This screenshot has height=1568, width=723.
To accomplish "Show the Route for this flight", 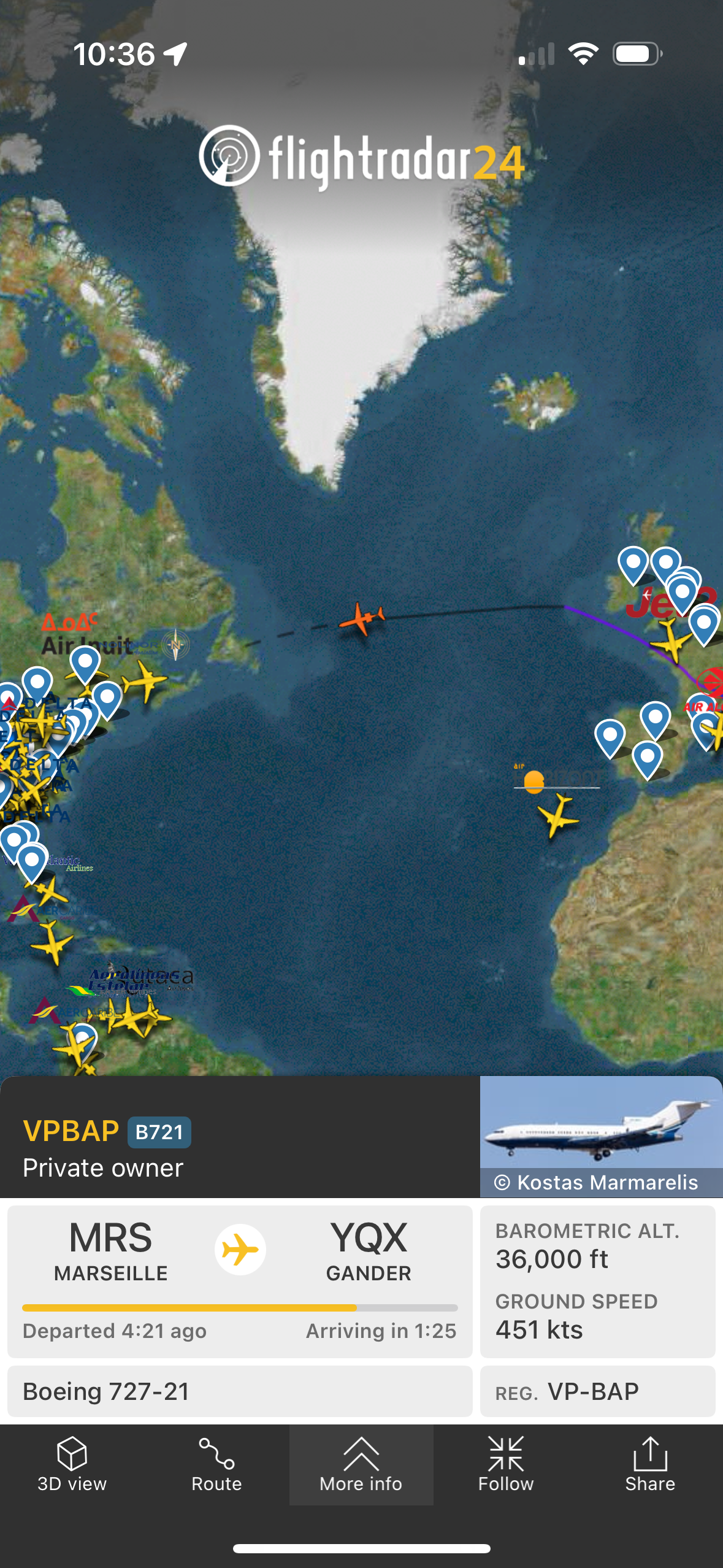I will click(x=216, y=1464).
